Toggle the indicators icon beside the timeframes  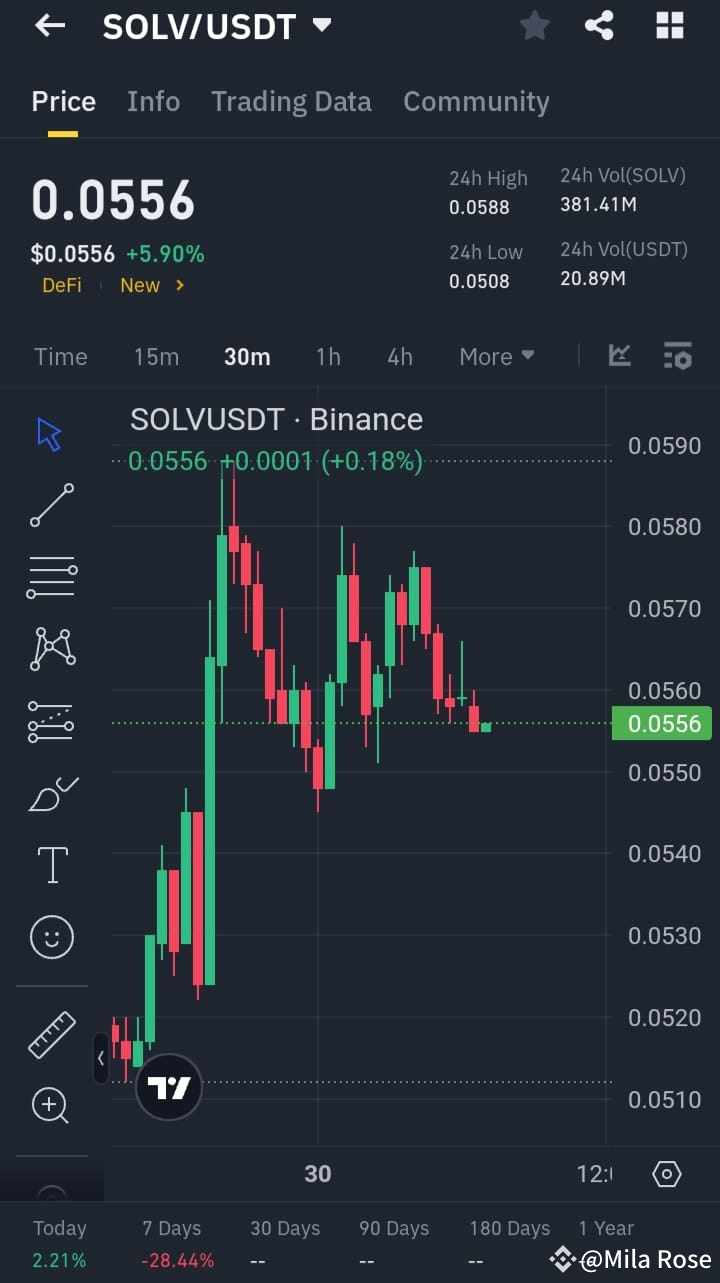[x=620, y=356]
